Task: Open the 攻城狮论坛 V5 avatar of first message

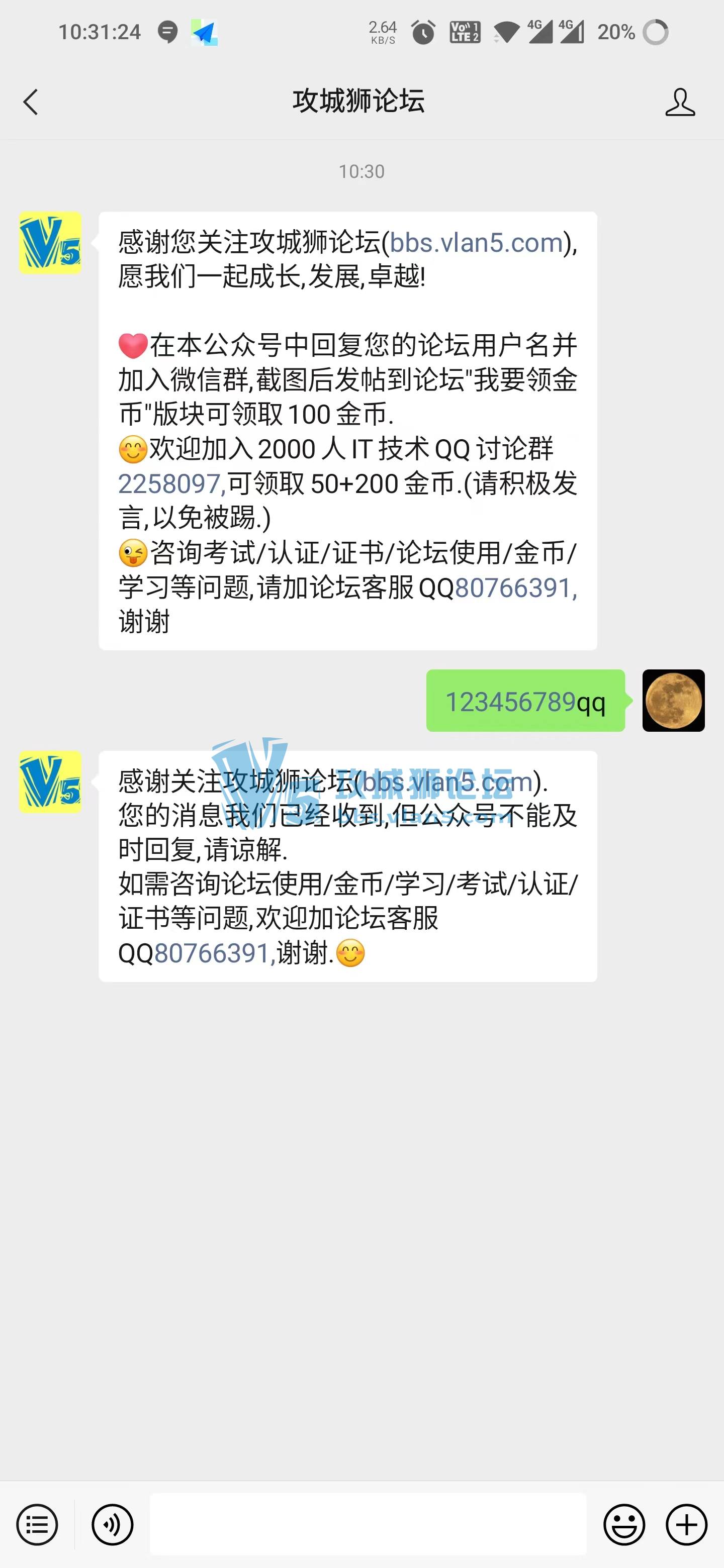Action: coord(51,243)
